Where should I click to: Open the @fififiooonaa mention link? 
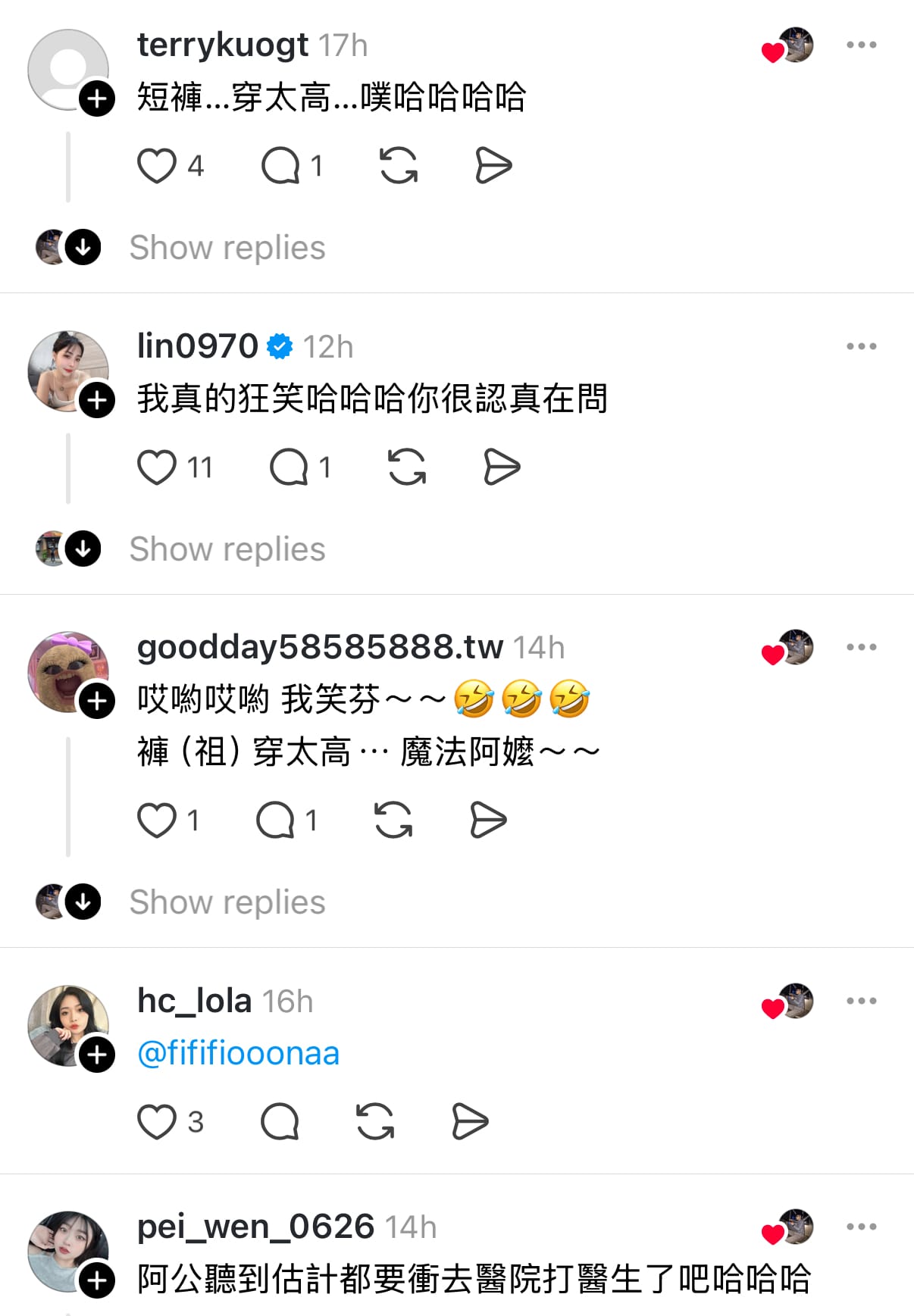238,1054
